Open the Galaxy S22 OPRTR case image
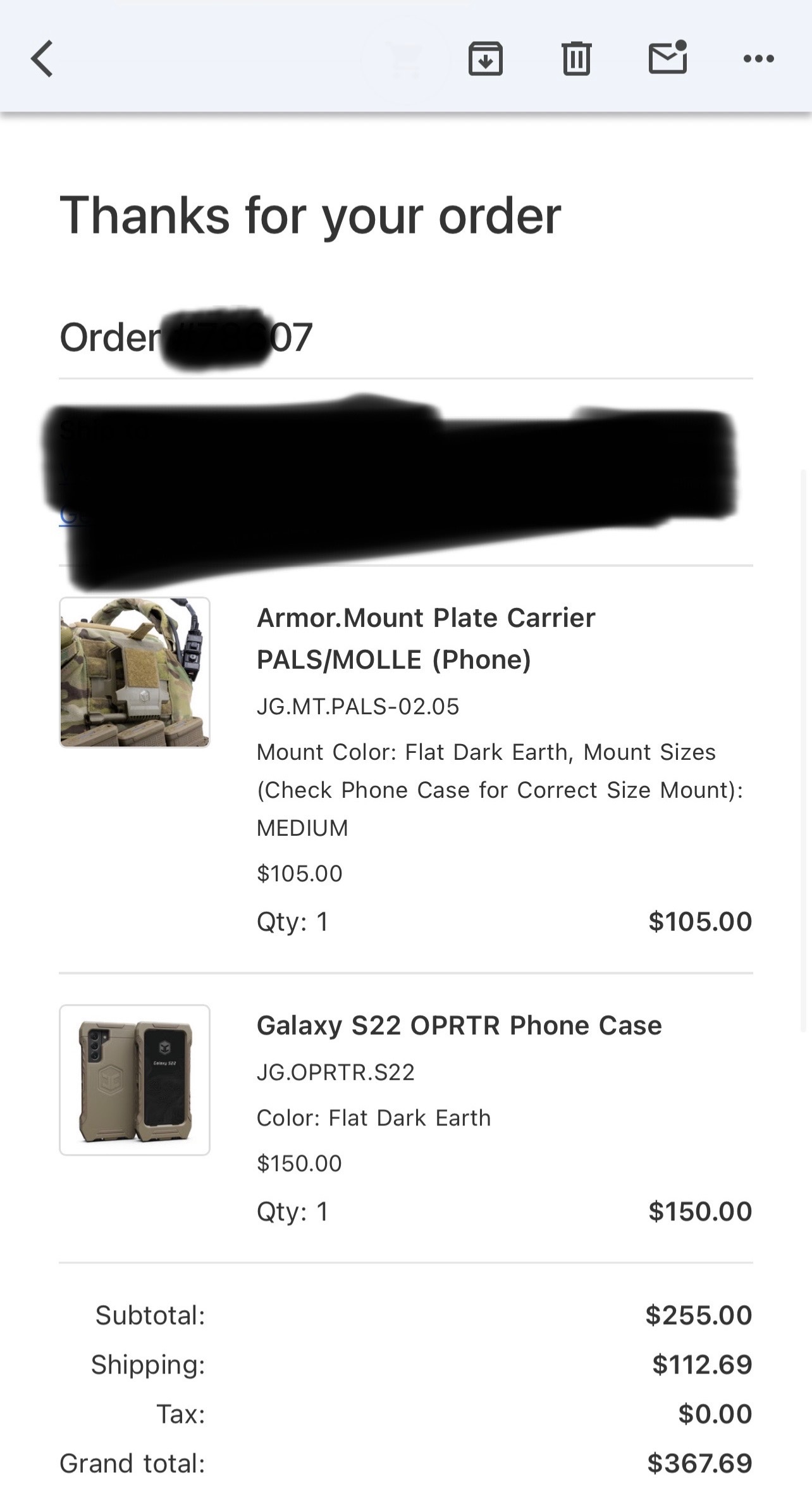 click(135, 1079)
